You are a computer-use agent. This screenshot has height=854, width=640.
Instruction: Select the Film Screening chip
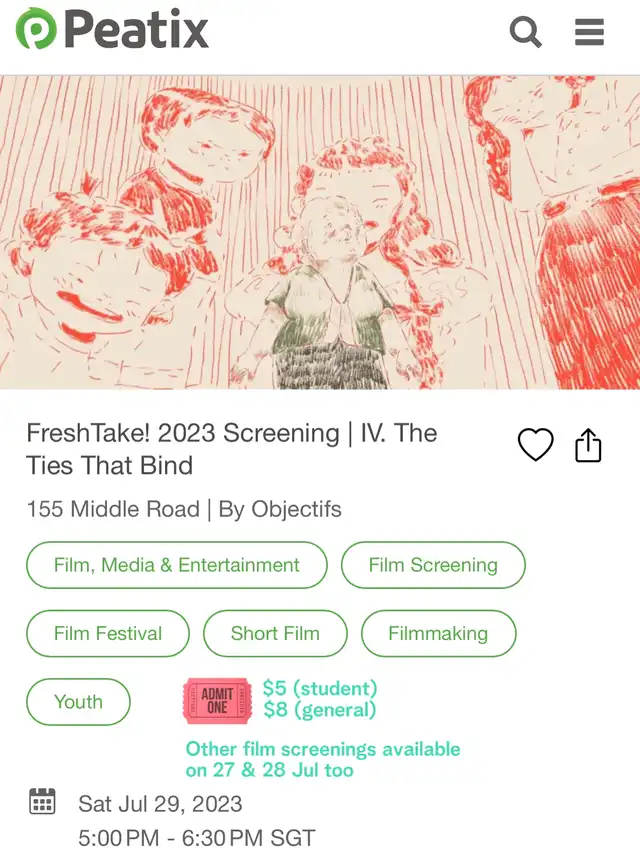[433, 565]
